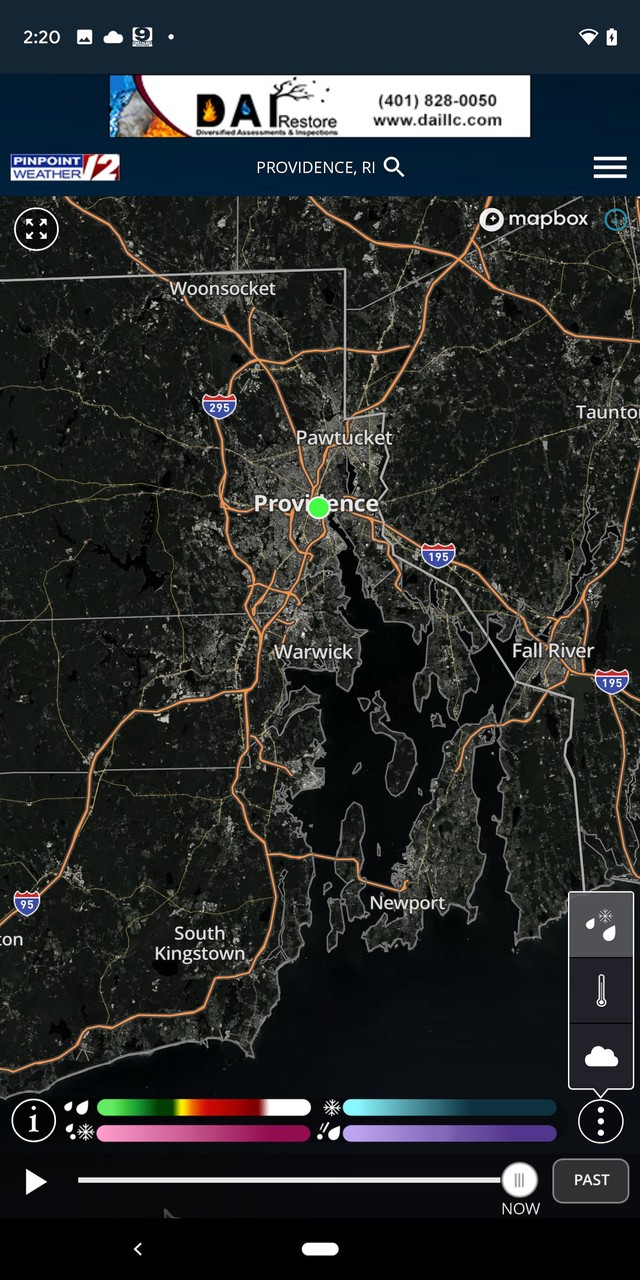Select the precipitation radar layer
The width and height of the screenshot is (640, 1280).
coord(601,925)
